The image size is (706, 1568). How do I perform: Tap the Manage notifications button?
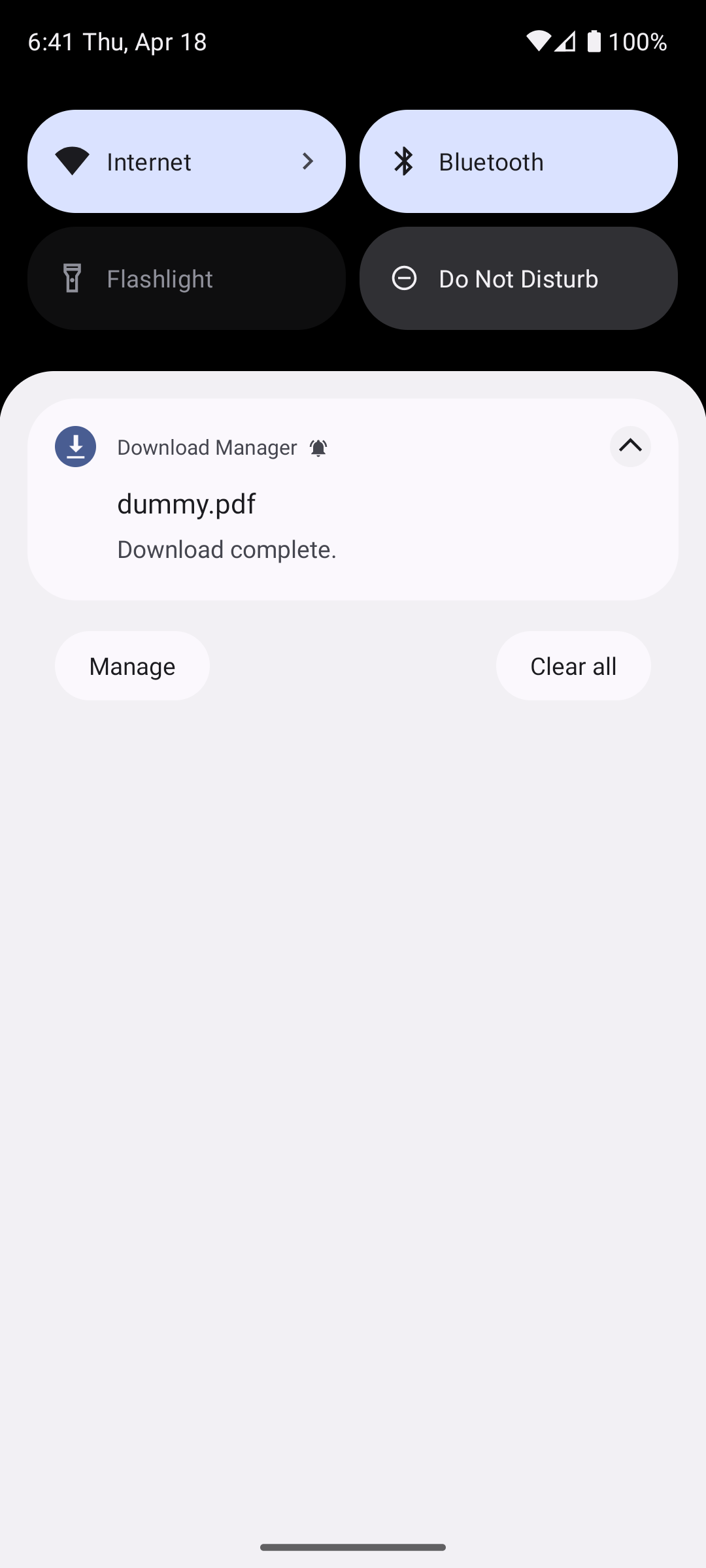132,666
